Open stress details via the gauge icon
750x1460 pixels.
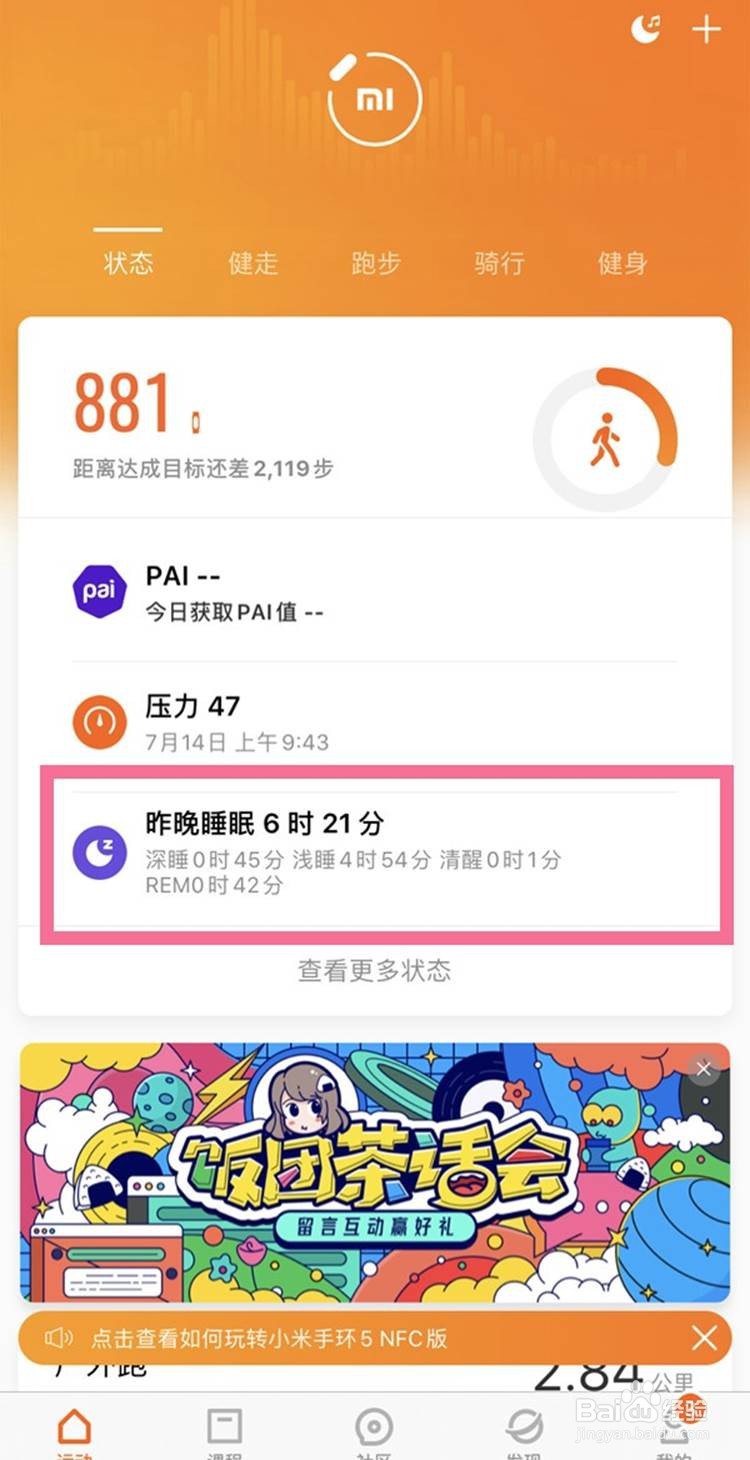[99, 722]
